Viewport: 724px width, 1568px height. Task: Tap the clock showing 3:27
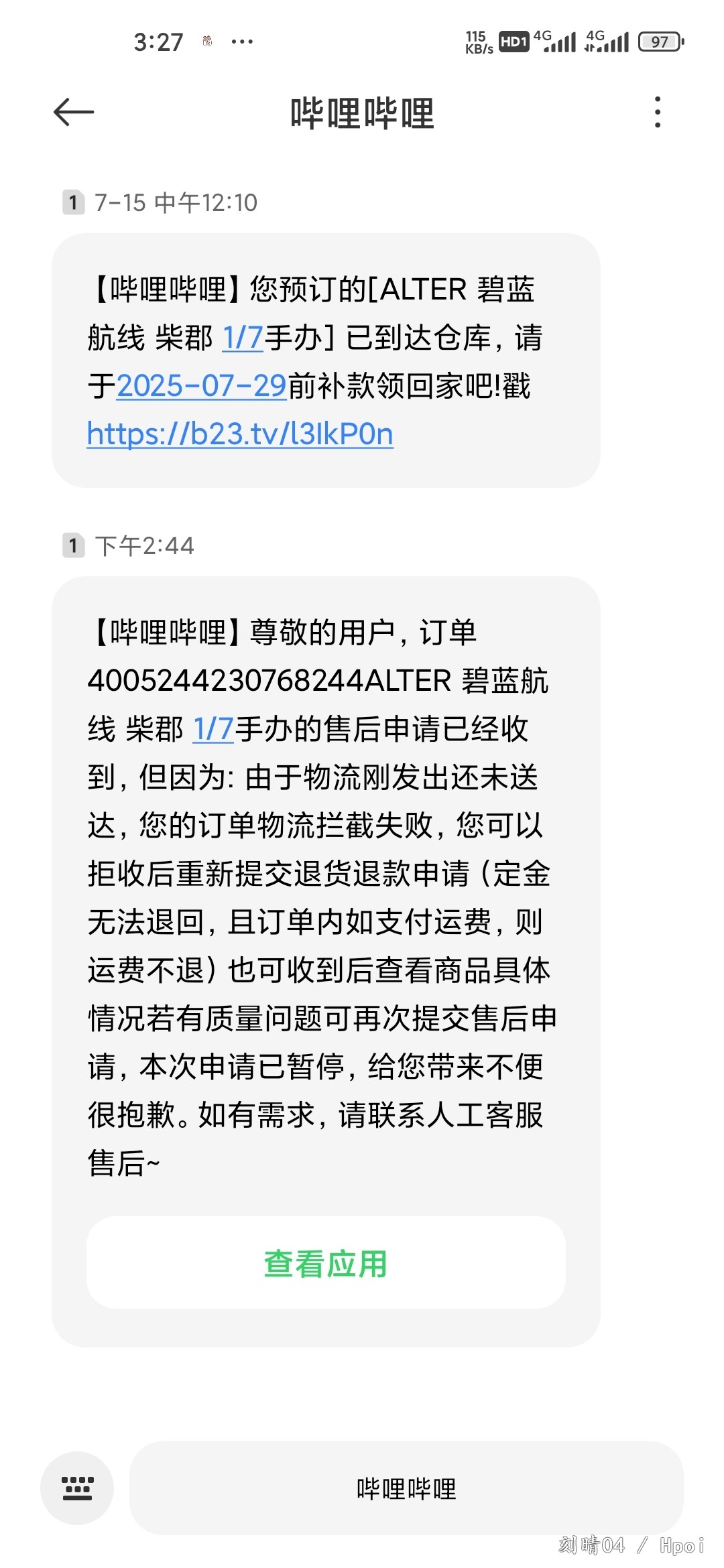[x=160, y=42]
